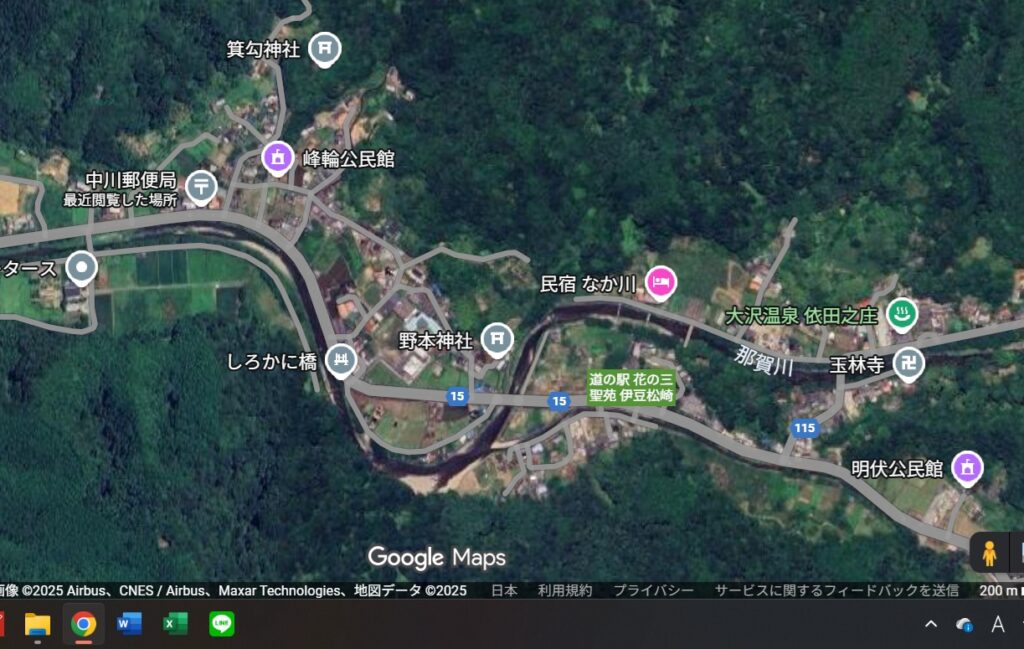Open the 野本神社 shrine pin
Viewport: 1024px width, 649px height.
pos(496,339)
